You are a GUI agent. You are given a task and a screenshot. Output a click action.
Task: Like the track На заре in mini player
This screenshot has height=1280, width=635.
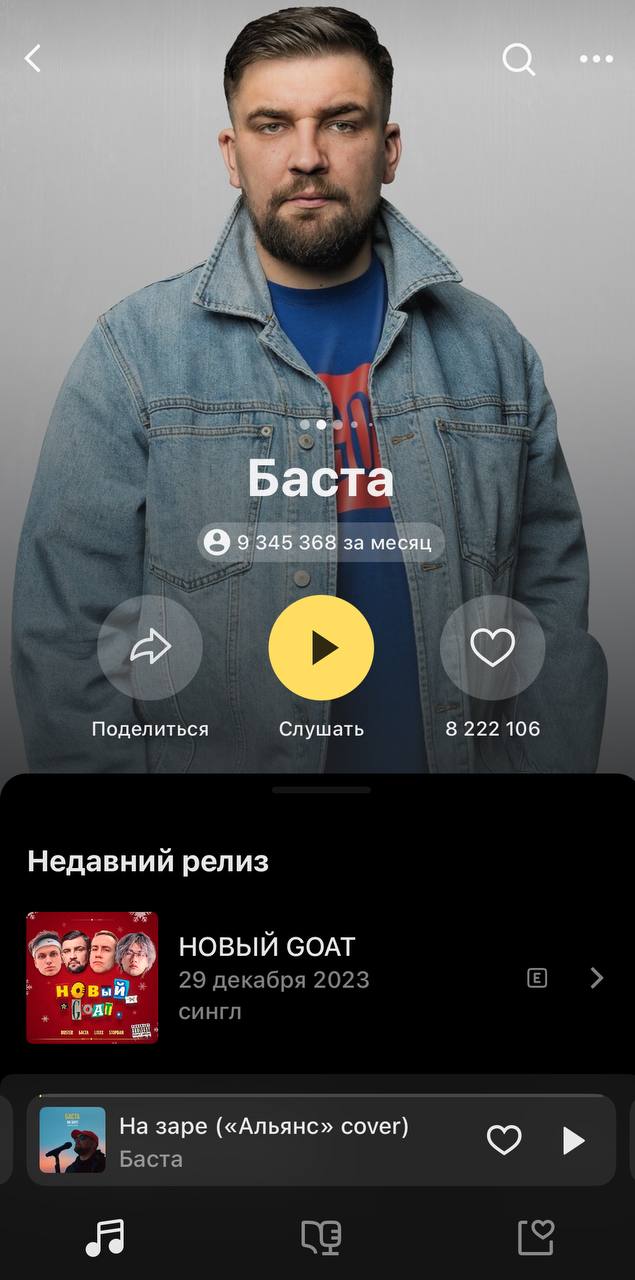coord(504,1140)
